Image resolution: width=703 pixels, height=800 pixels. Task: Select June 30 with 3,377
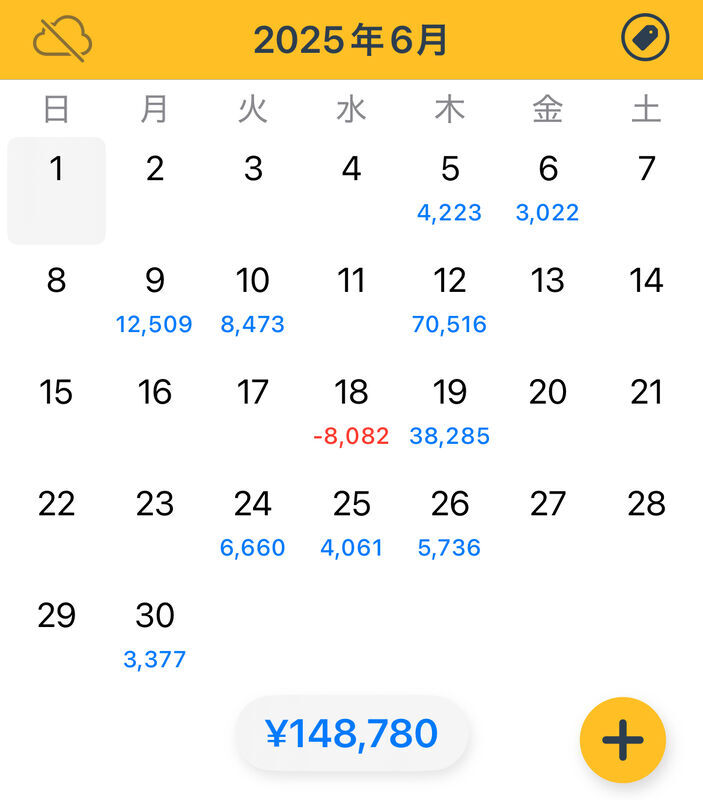[154, 634]
